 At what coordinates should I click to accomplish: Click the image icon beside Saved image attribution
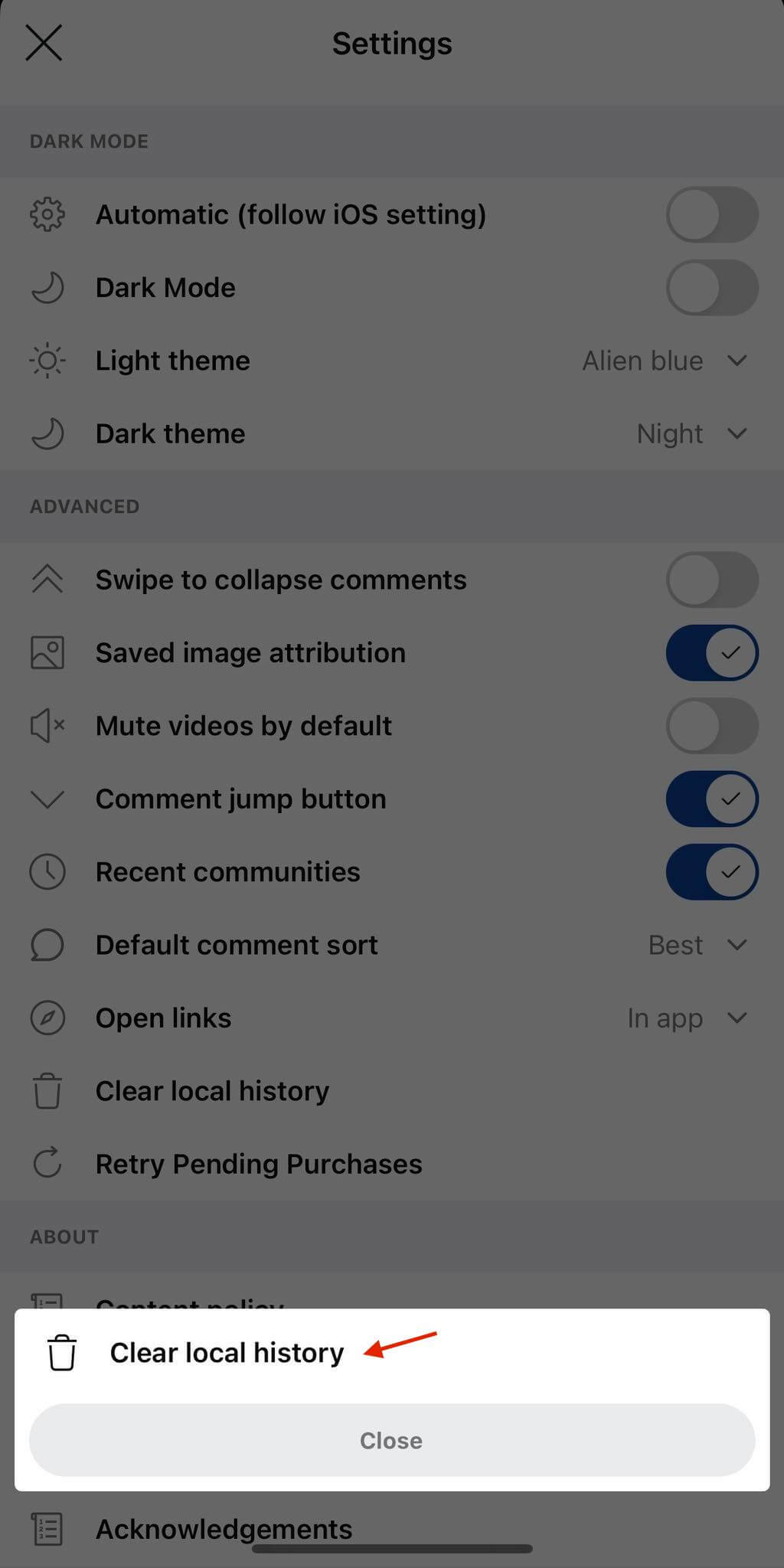click(47, 652)
